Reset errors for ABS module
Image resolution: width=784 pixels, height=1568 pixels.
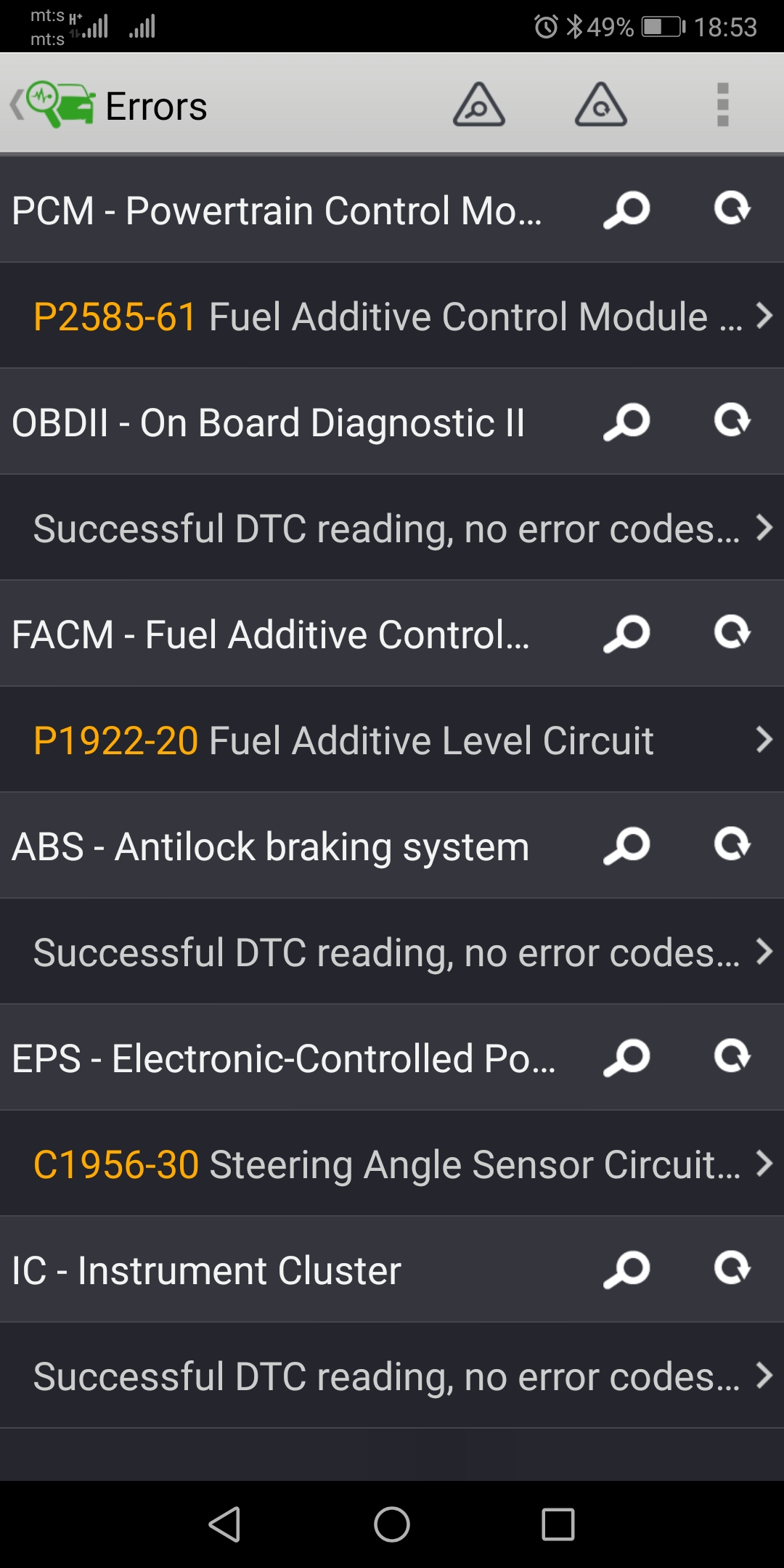pos(732,845)
